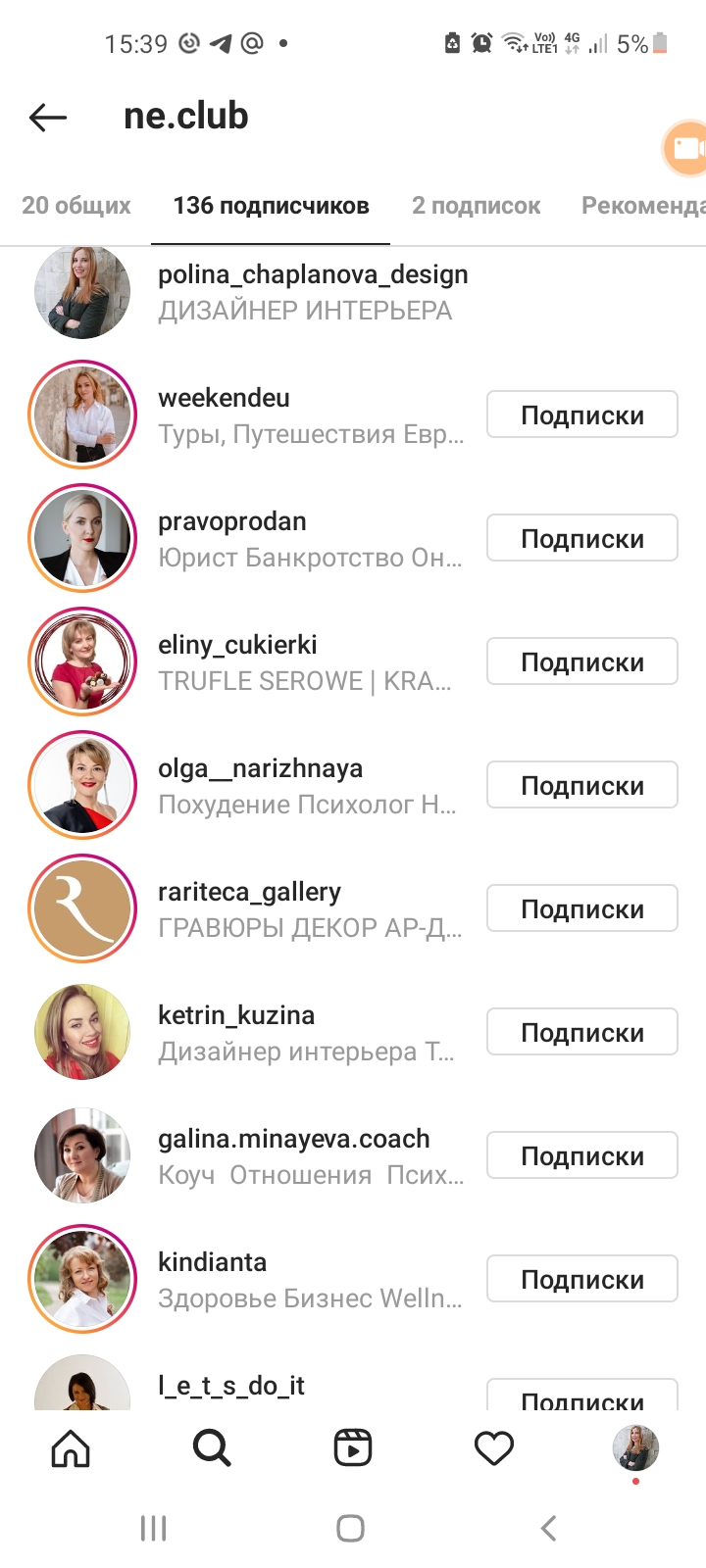Screen dimensions: 706x1568
Task: Tap the system recent apps button
Action: tap(153, 1528)
